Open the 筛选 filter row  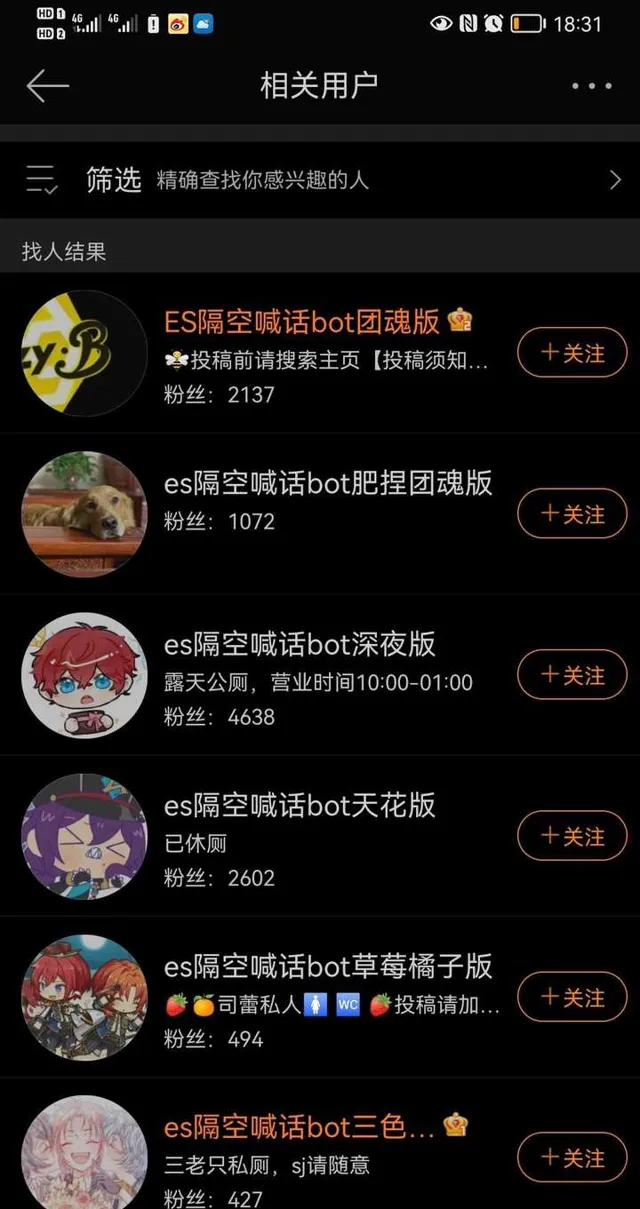(x=320, y=180)
